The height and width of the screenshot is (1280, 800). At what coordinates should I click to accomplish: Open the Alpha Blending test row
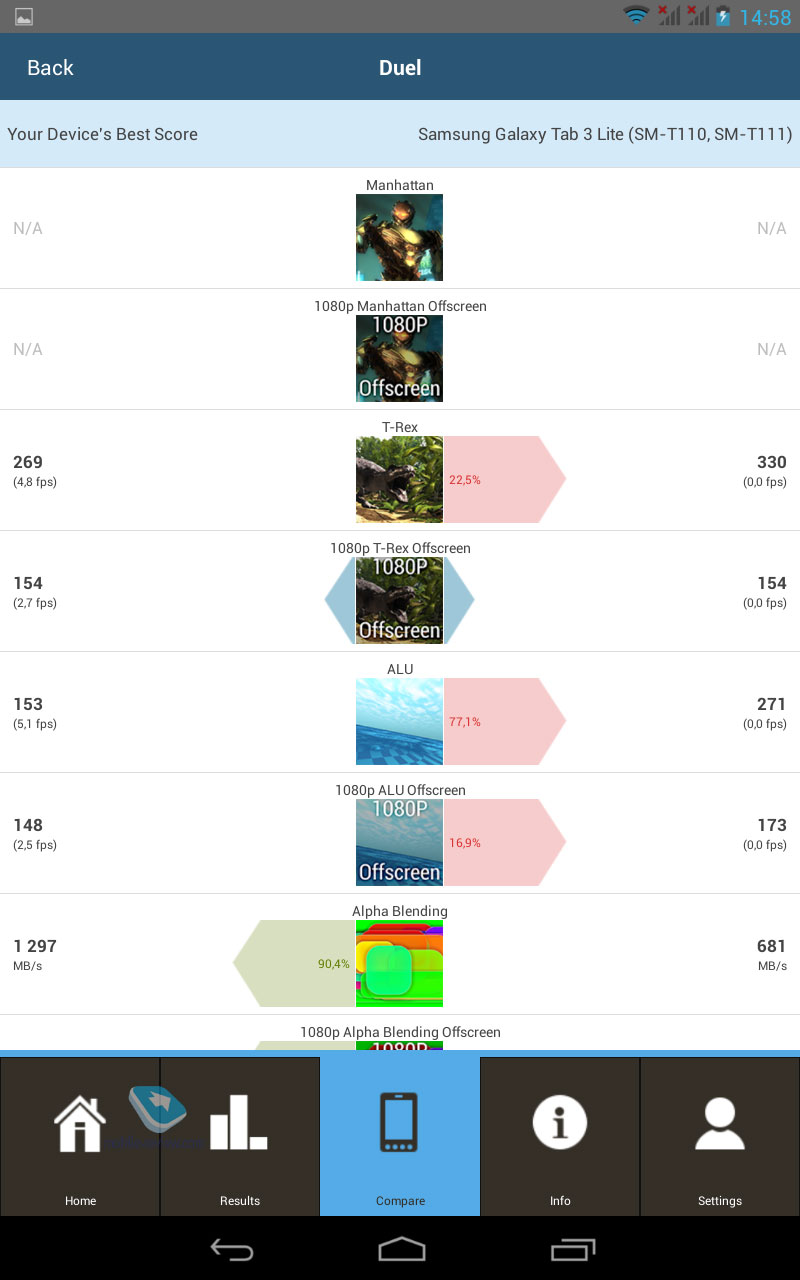click(x=400, y=954)
